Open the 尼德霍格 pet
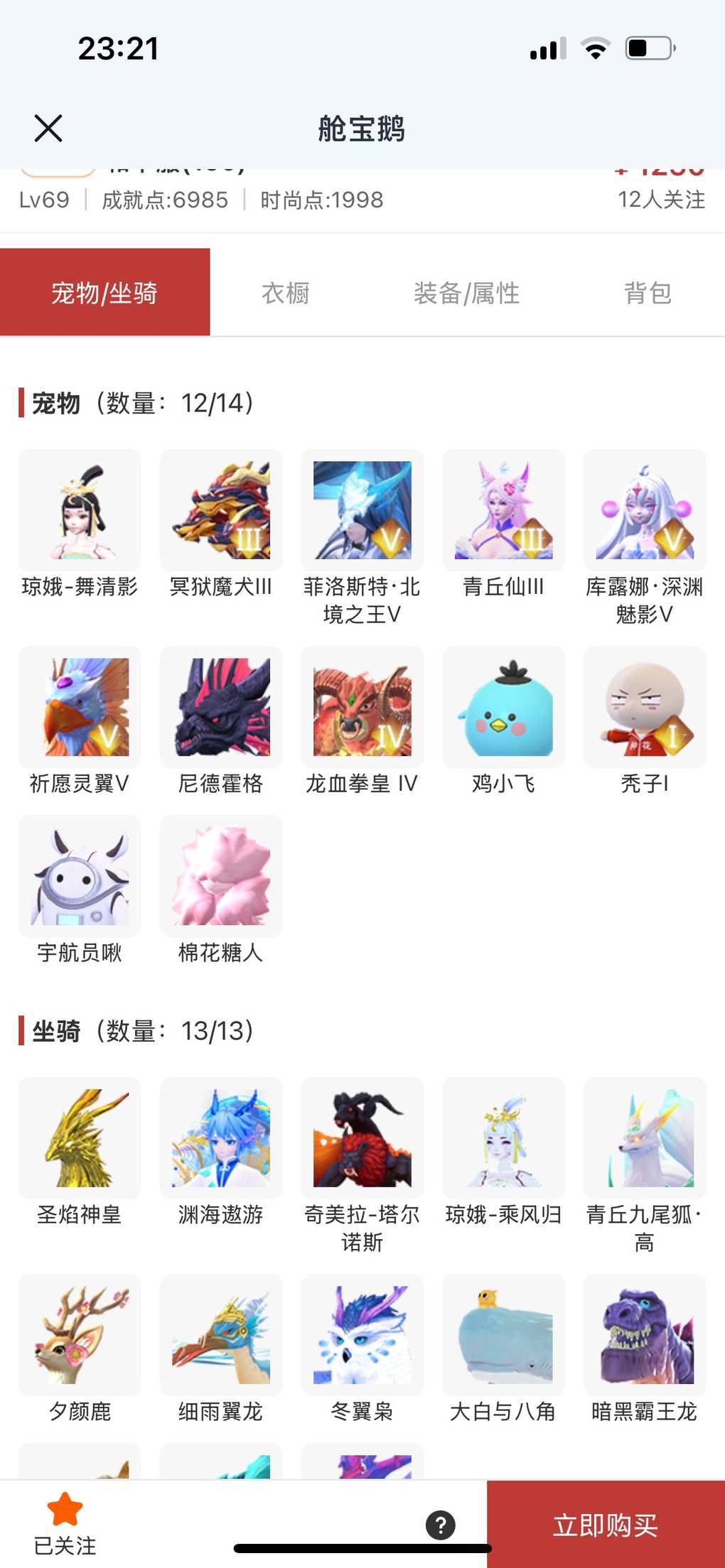The image size is (725, 1568). (221, 707)
